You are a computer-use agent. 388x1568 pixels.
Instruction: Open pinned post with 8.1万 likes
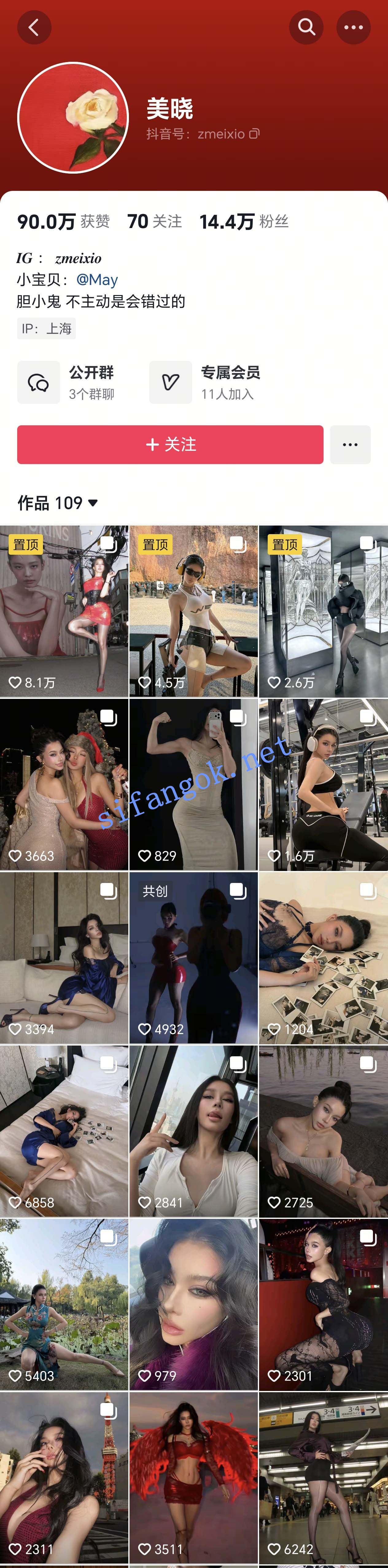64,611
